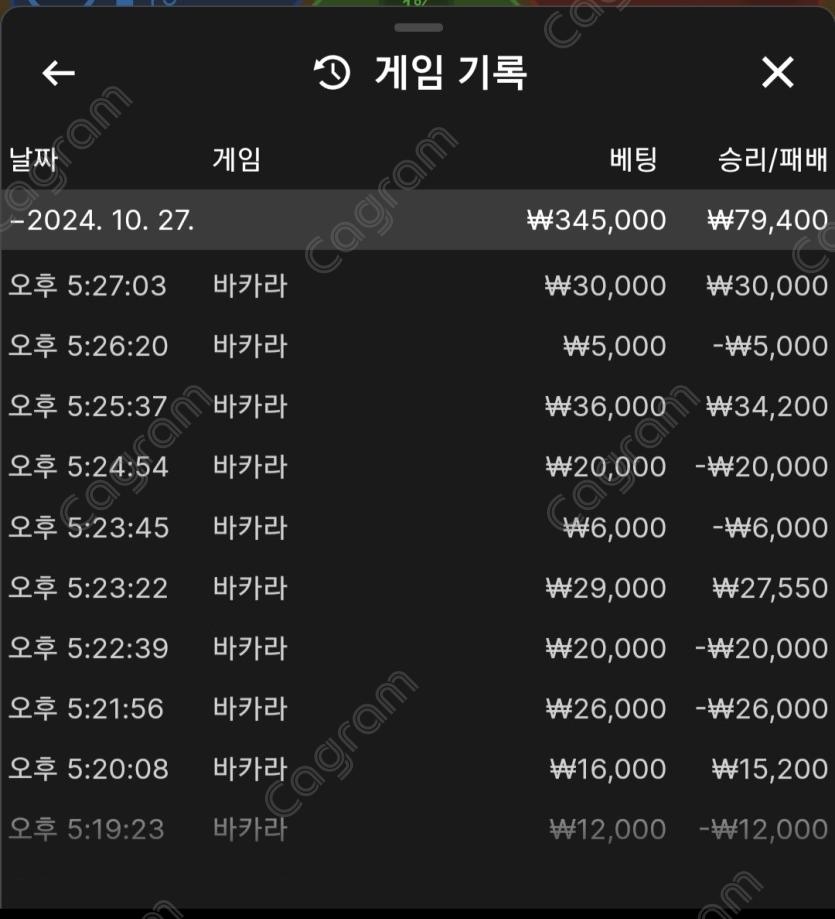Open the 오후 5:23:45 바카라 record

coord(417,527)
